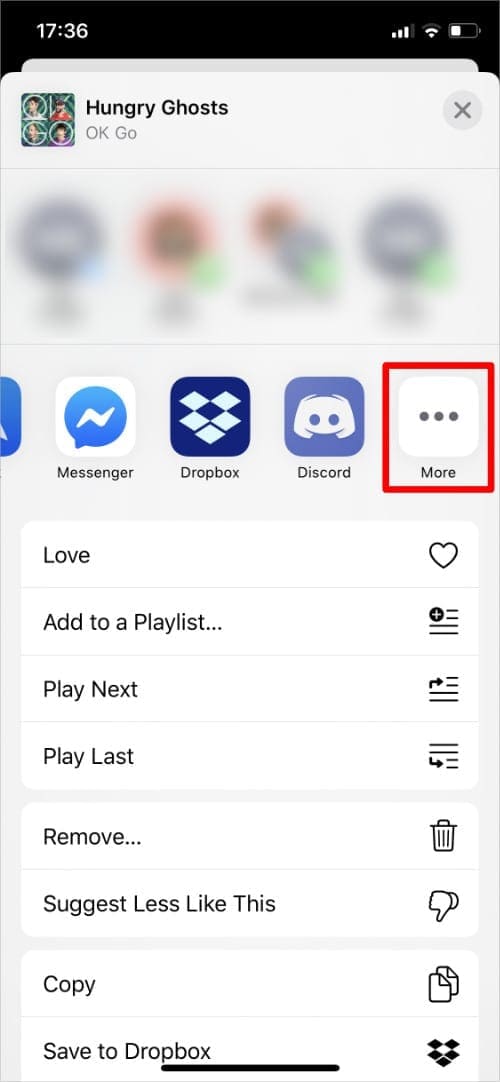Image resolution: width=500 pixels, height=1082 pixels.
Task: Tap Save to Dropbox
Action: (250, 1050)
